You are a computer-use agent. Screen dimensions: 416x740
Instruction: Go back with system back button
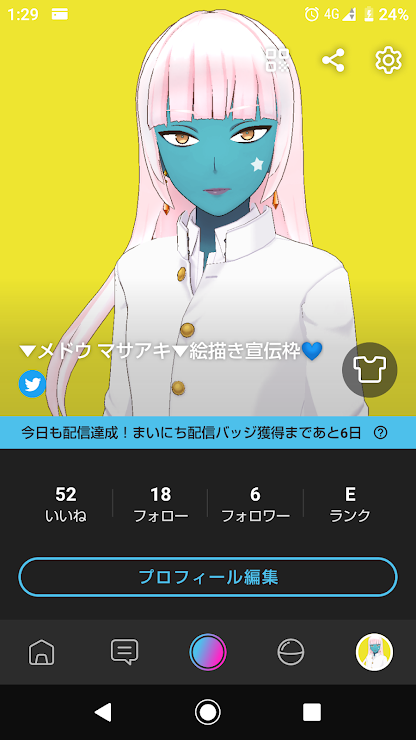103,712
